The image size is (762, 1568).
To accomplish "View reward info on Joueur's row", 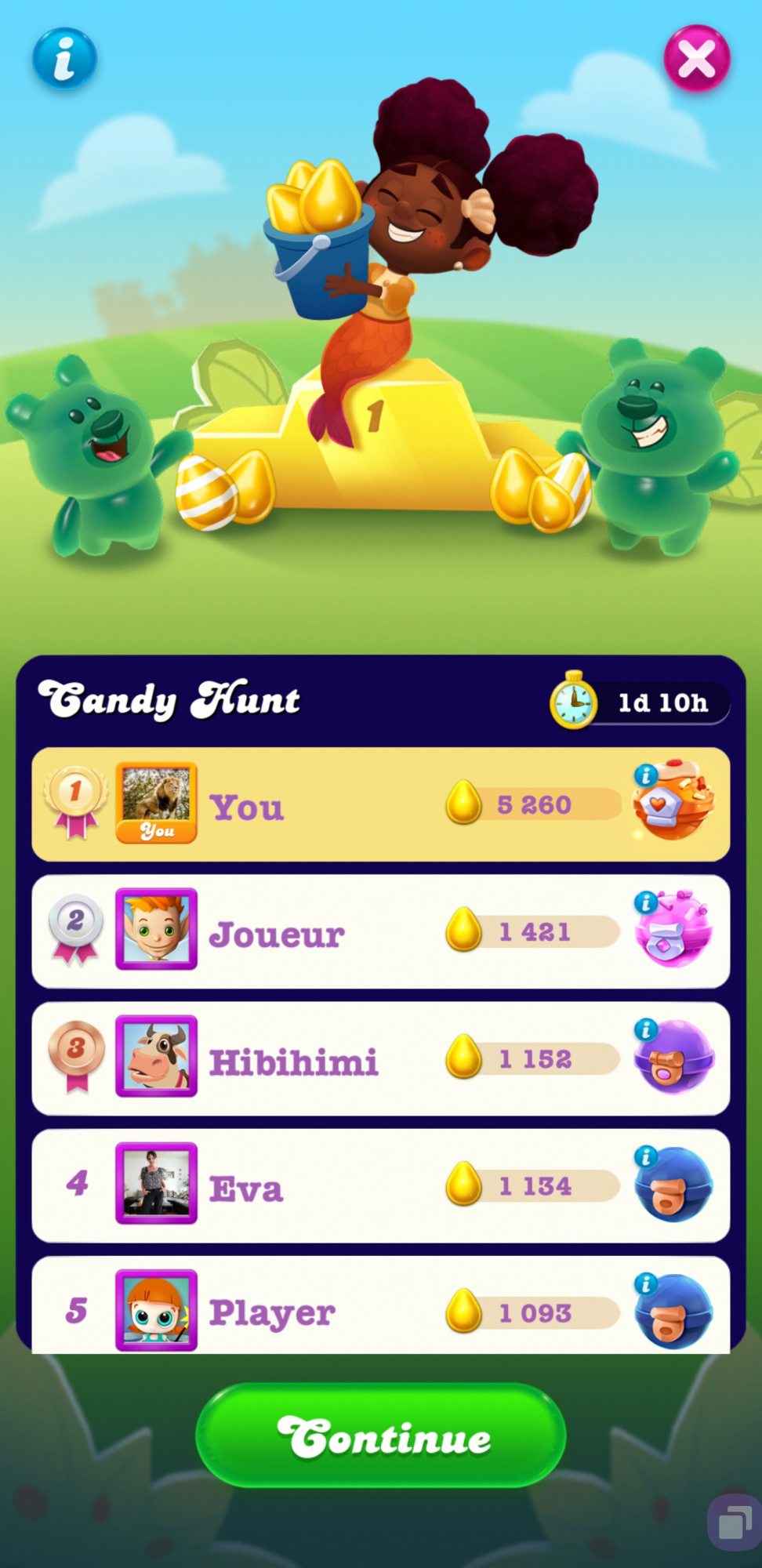I will tap(646, 903).
